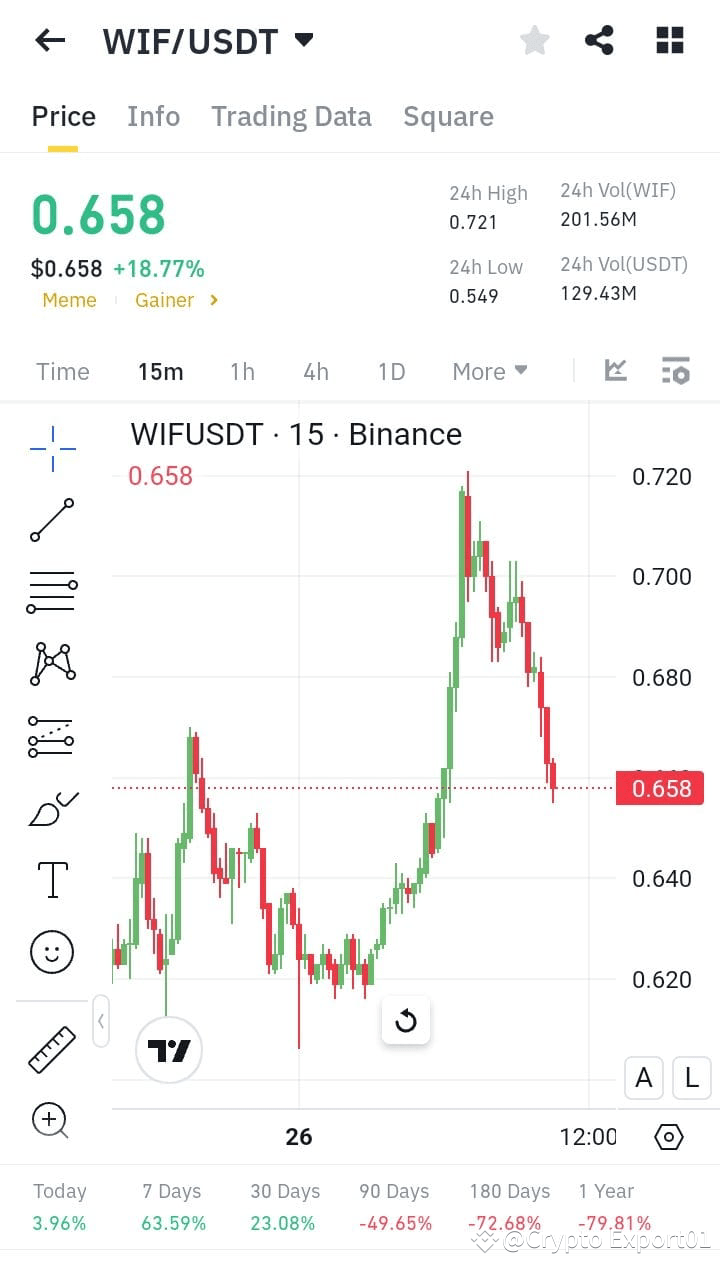This screenshot has width=720, height=1262.
Task: Toggle the L button on the chart
Action: tap(691, 1078)
